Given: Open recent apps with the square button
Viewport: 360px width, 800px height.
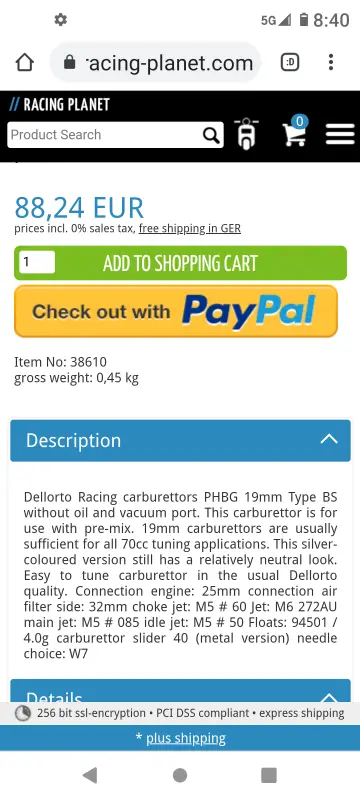Looking at the screenshot, I should click(269, 775).
